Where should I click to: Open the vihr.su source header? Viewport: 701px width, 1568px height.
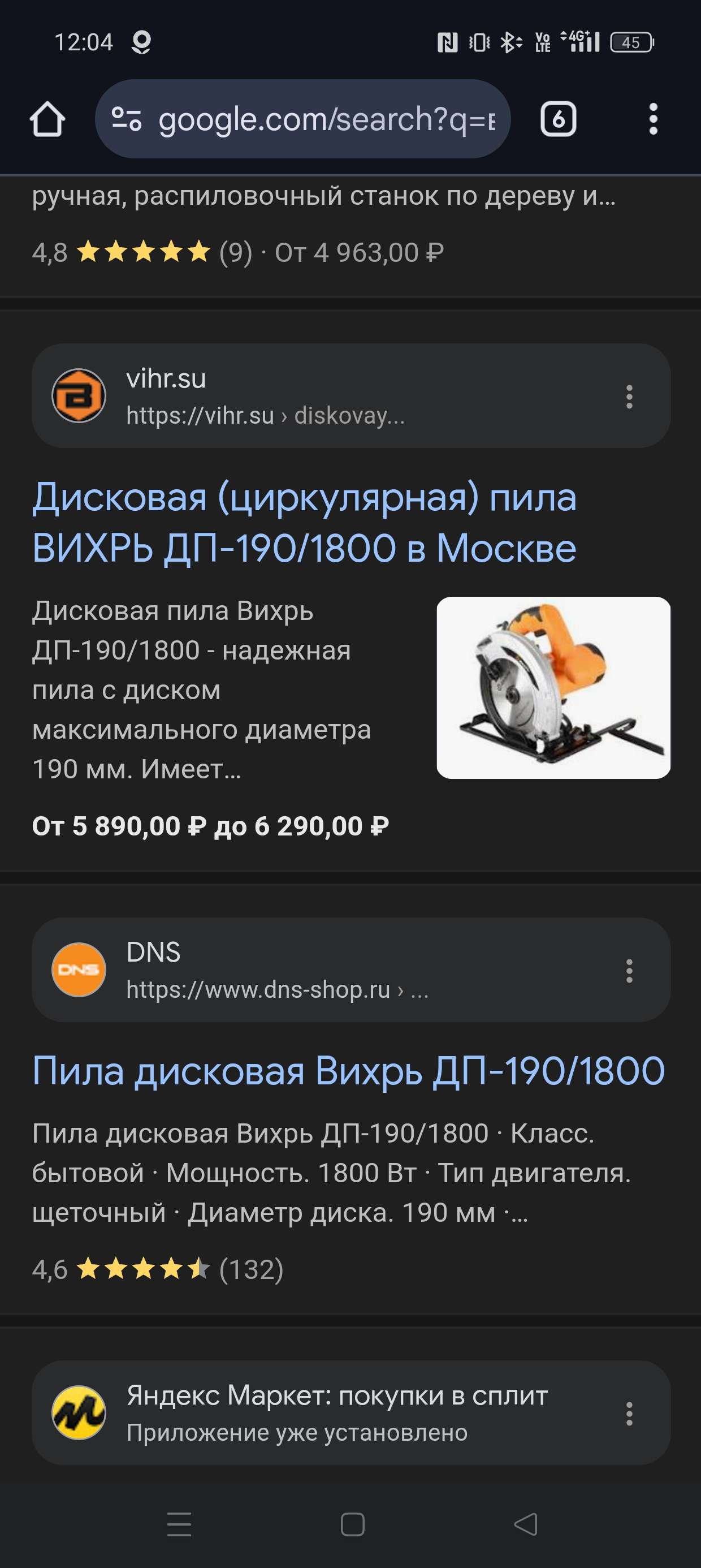(265, 397)
